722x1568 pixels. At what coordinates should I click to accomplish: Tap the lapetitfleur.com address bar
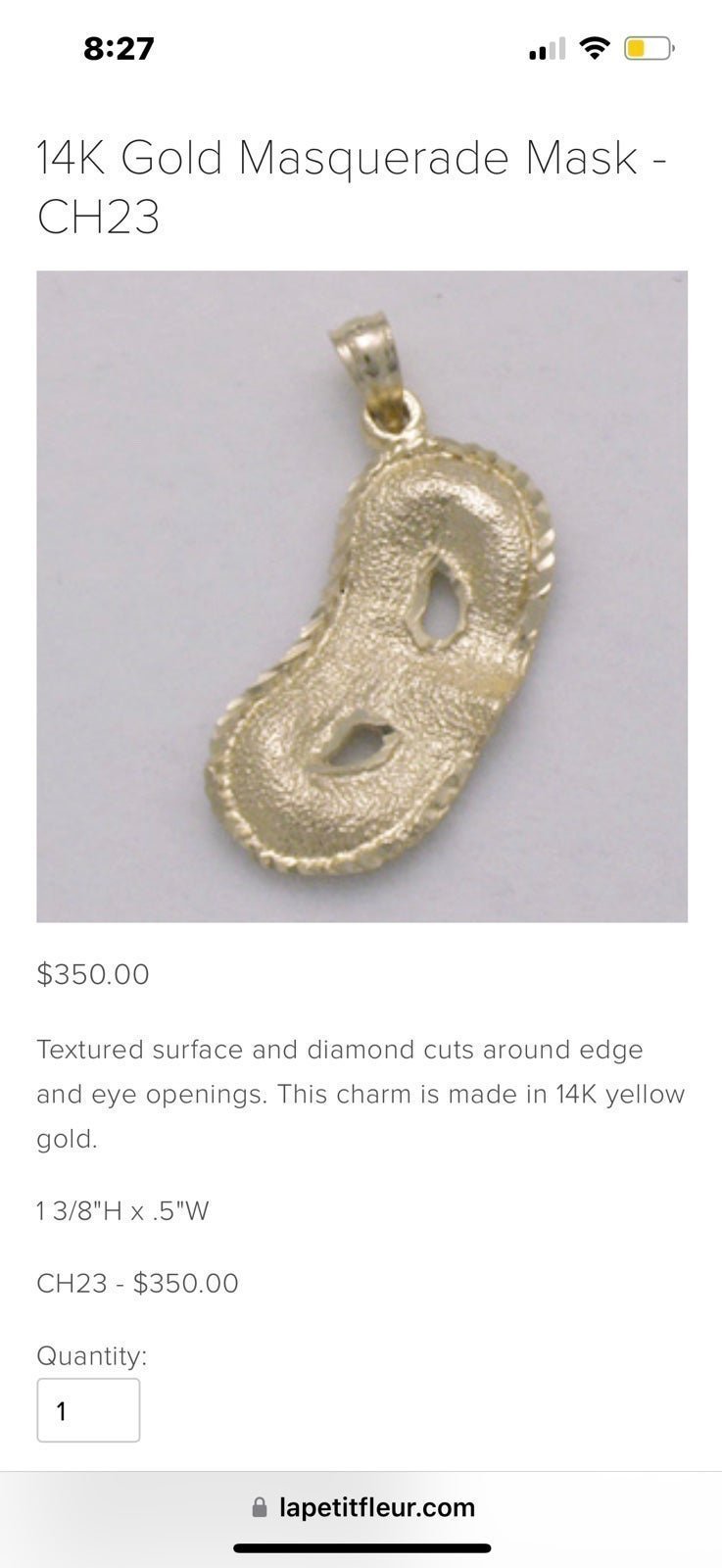click(x=362, y=1507)
